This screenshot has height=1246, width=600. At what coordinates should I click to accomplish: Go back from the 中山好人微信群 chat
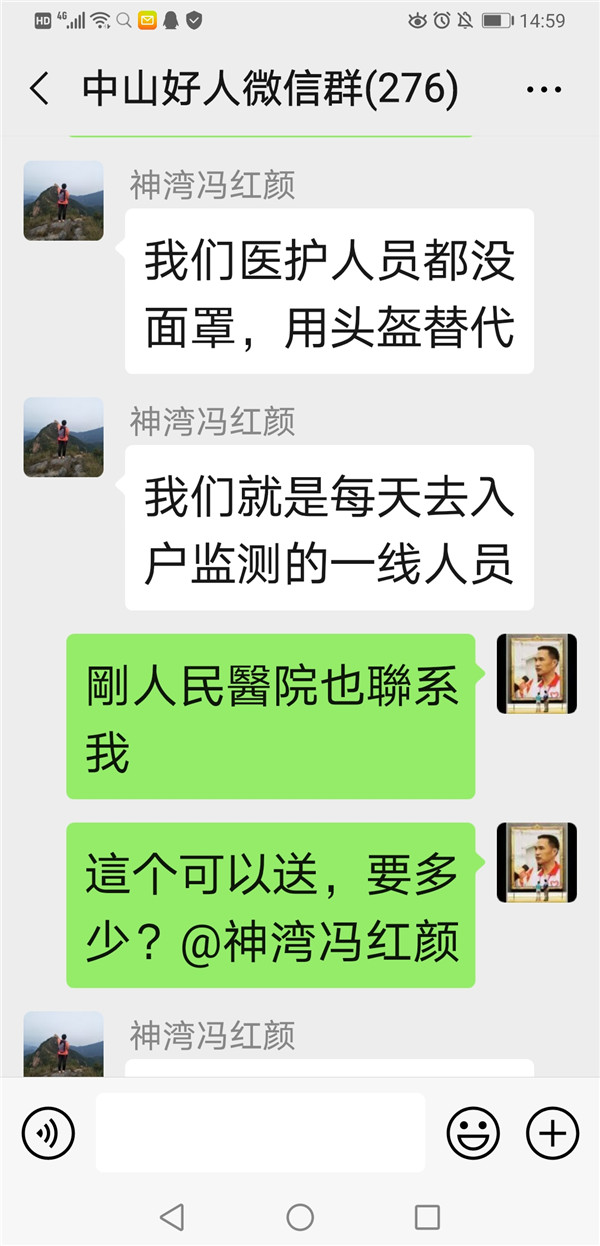(39, 90)
